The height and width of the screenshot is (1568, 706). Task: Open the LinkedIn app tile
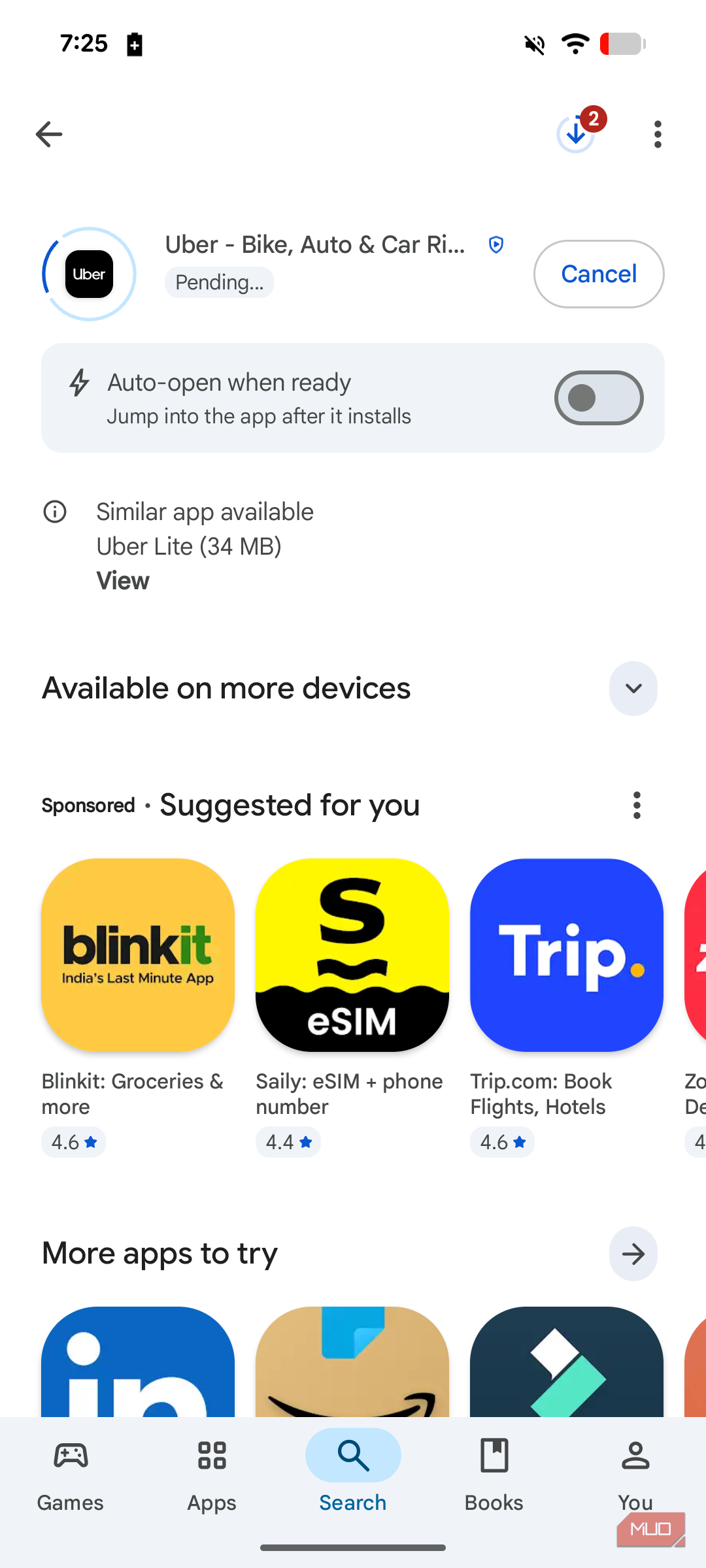[138, 1362]
